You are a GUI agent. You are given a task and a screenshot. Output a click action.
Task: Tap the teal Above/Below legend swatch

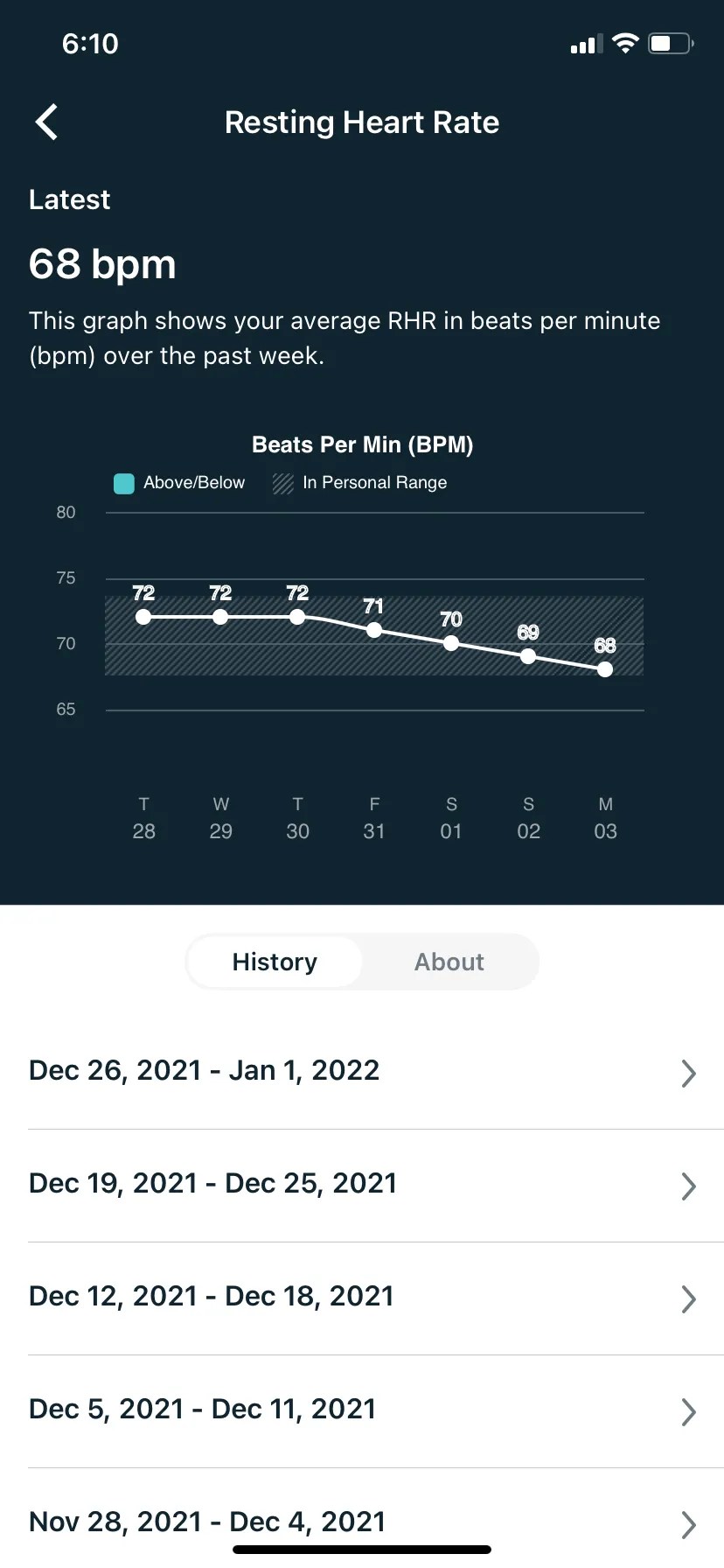(x=123, y=483)
